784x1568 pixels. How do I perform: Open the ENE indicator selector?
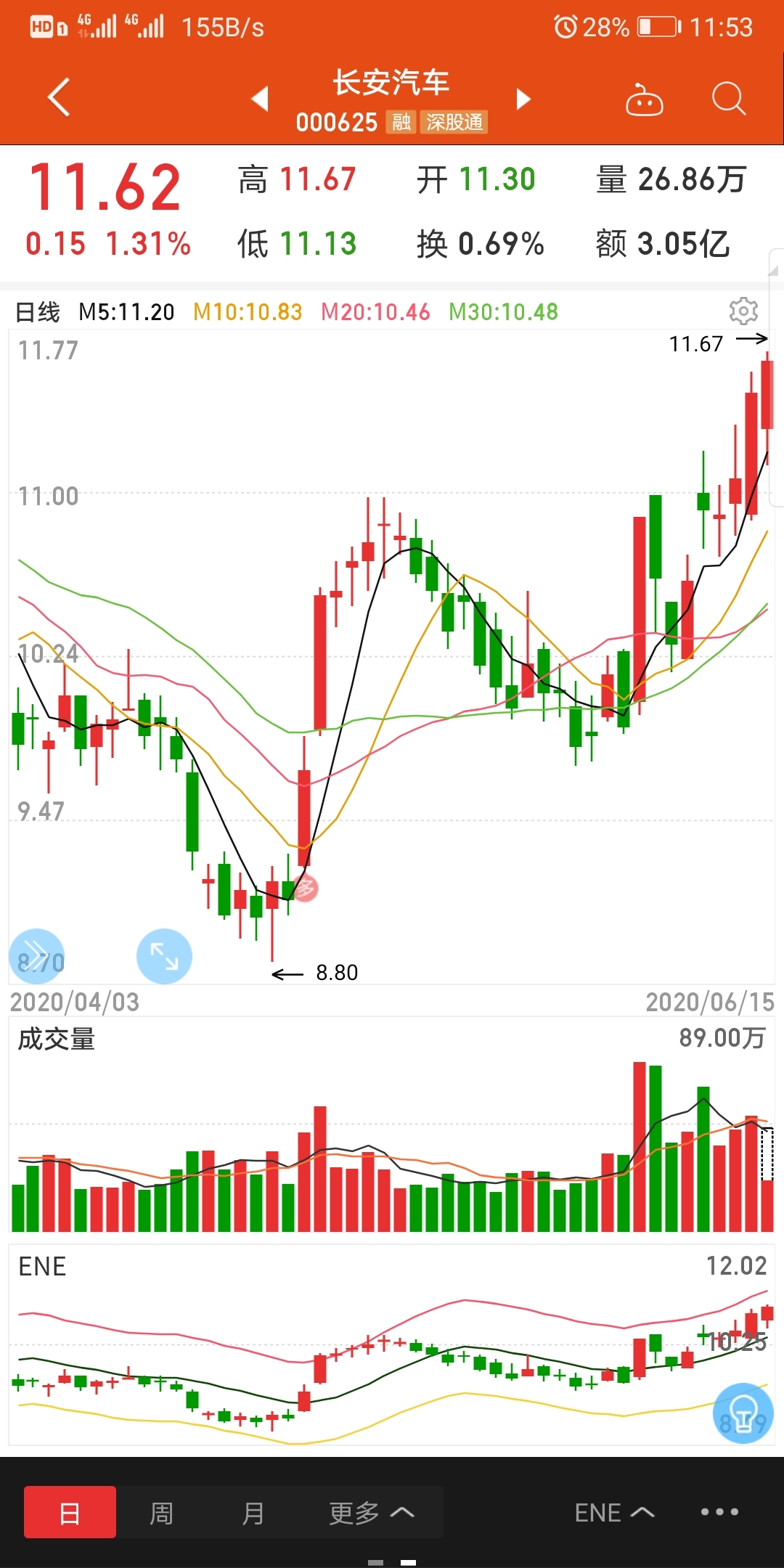[614, 1513]
